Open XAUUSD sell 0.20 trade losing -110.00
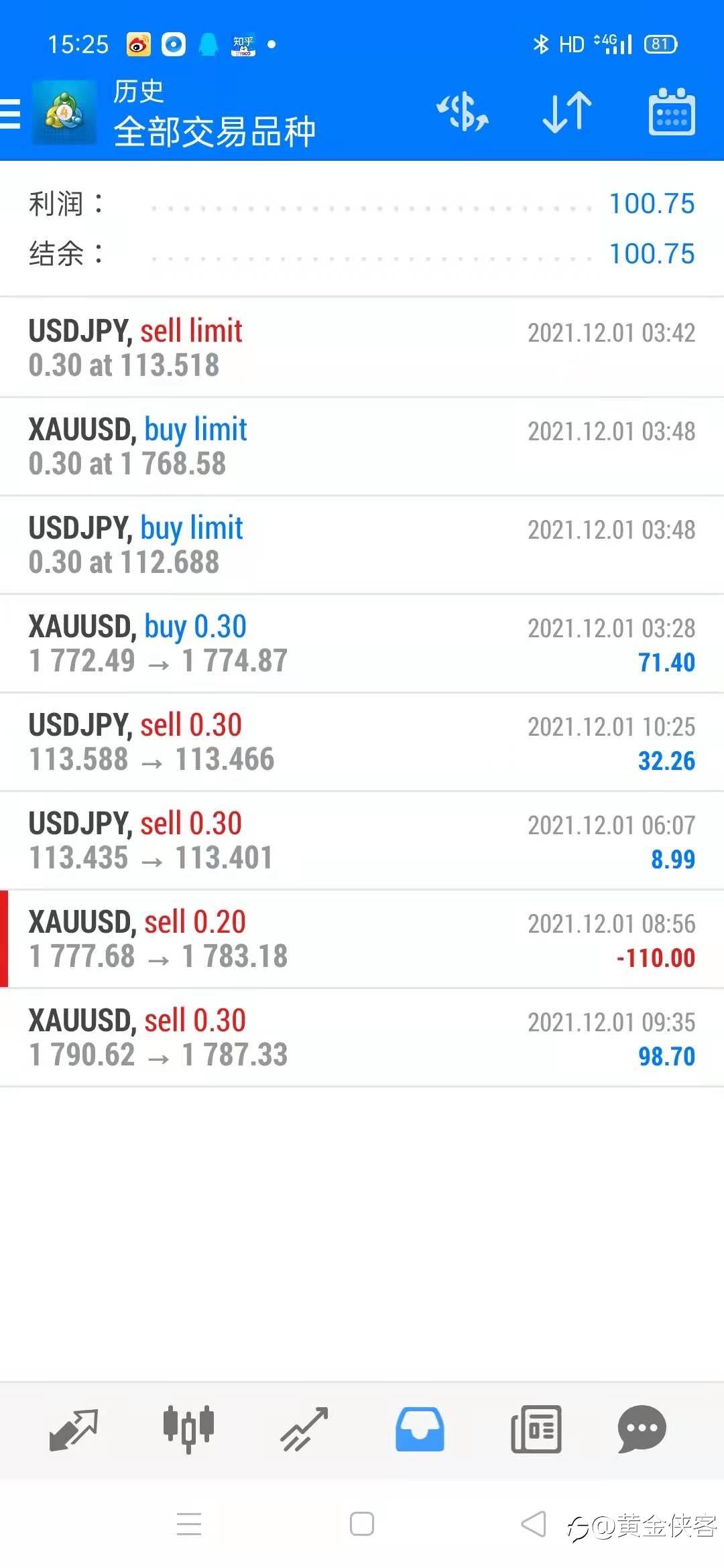The image size is (724, 1568). (x=362, y=938)
